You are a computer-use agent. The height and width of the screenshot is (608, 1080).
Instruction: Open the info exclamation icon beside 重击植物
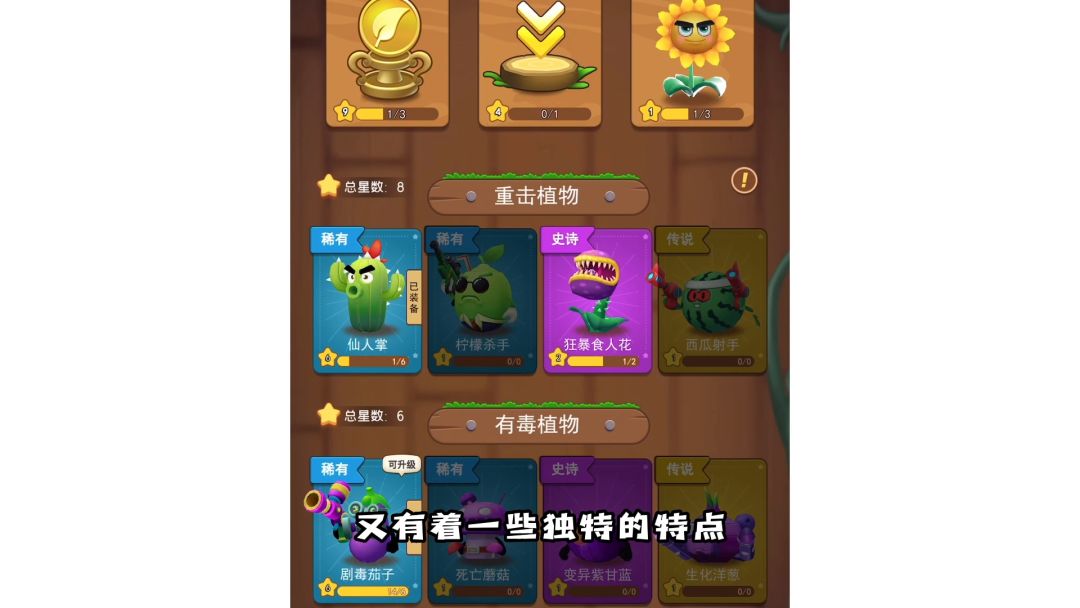(744, 180)
